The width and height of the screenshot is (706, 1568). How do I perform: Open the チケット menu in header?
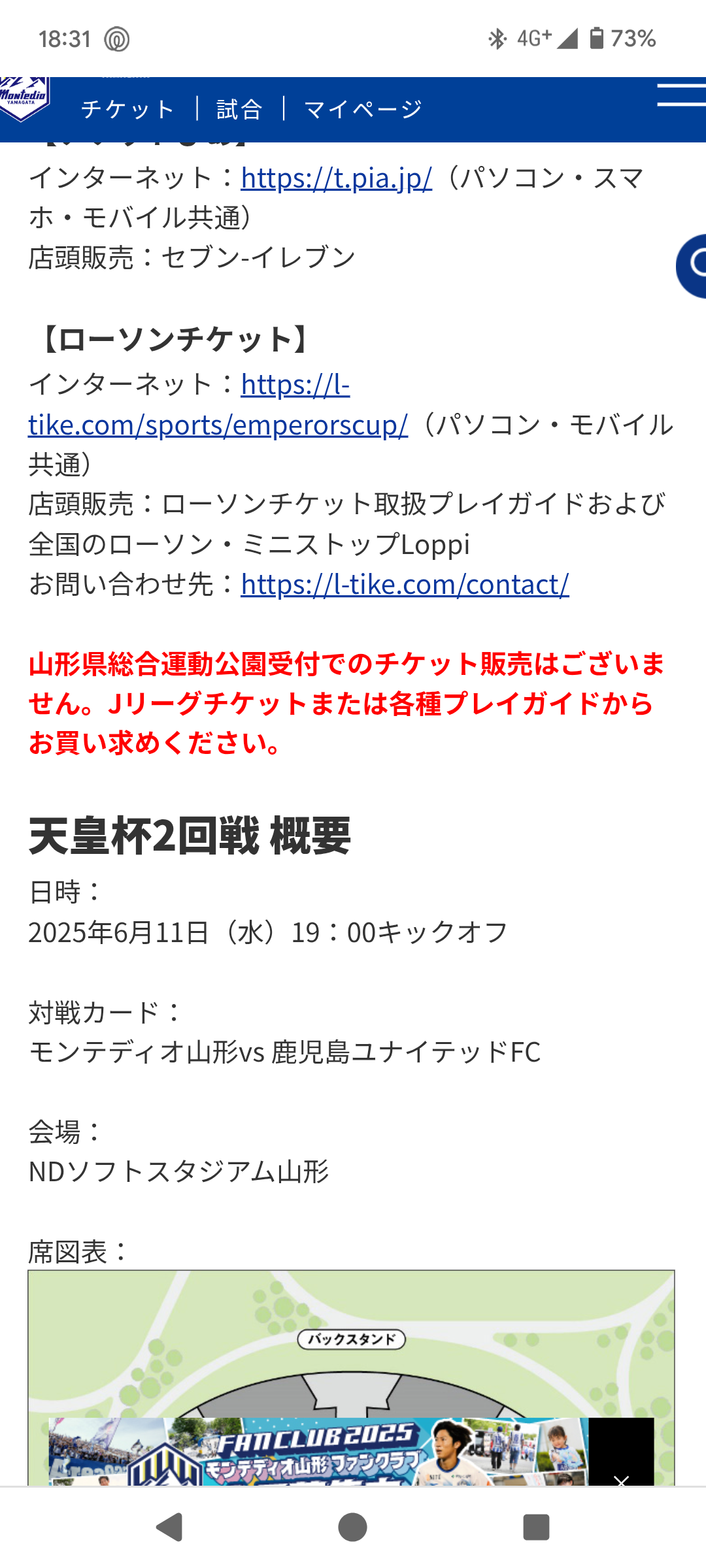(x=127, y=109)
